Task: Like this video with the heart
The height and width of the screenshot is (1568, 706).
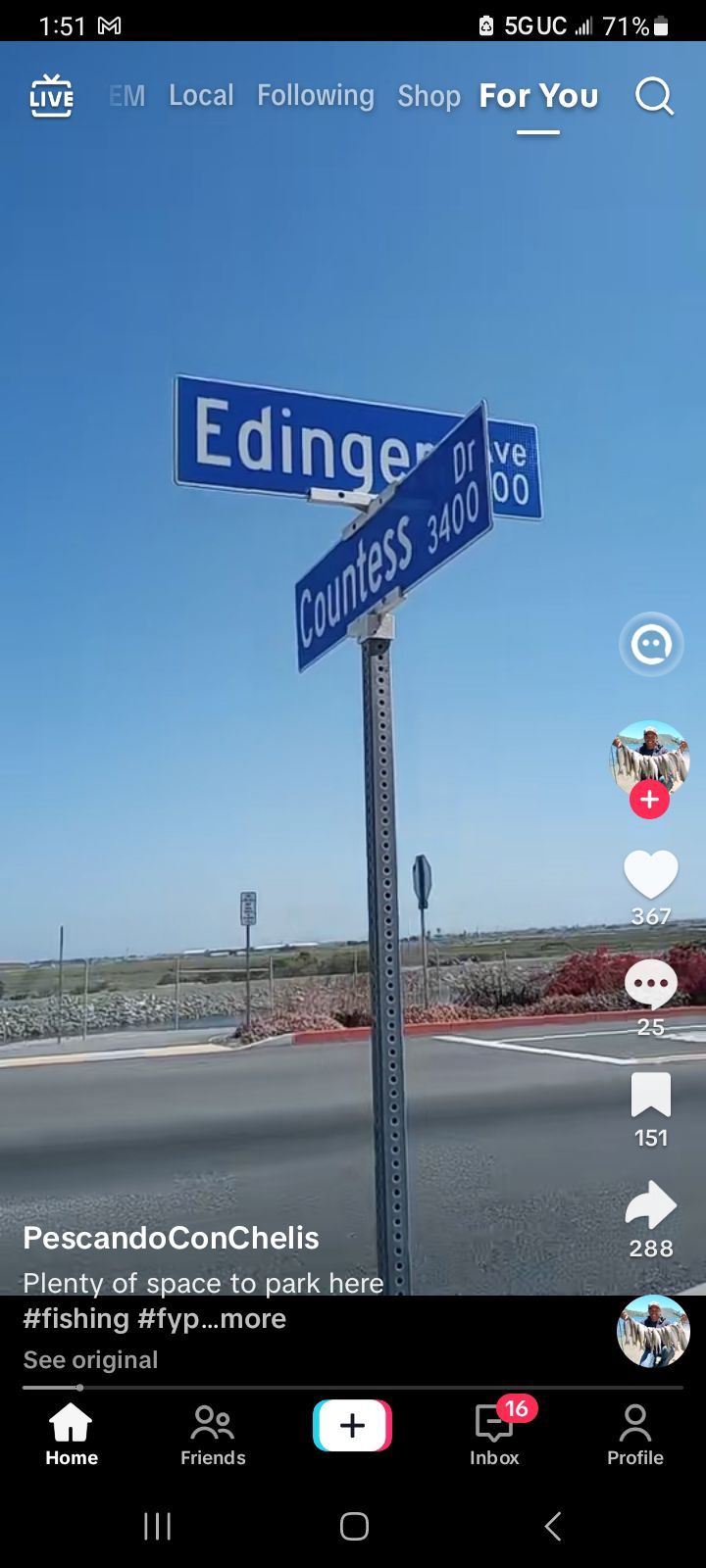Action: click(651, 874)
